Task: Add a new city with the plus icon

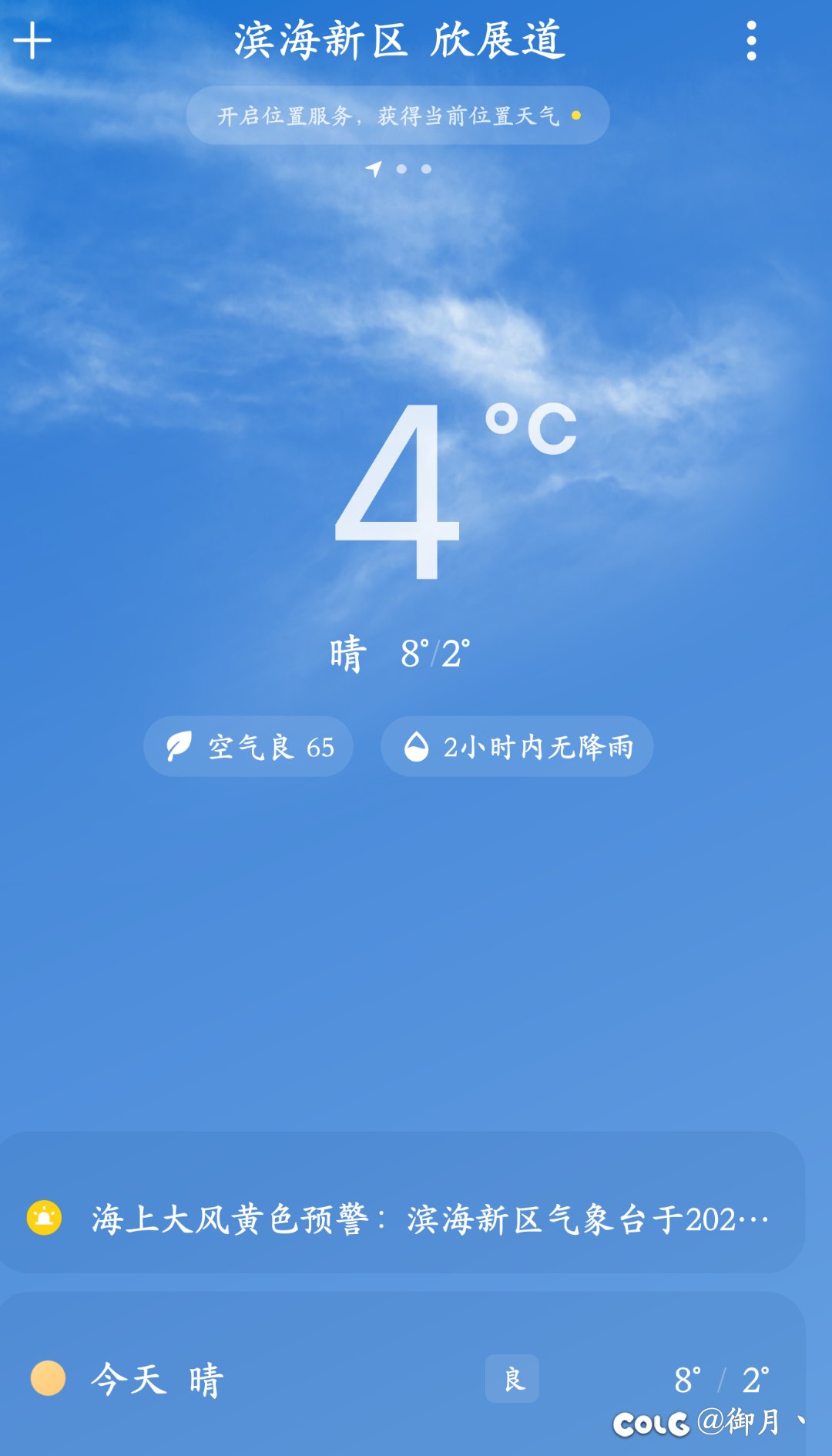Action: point(32,41)
